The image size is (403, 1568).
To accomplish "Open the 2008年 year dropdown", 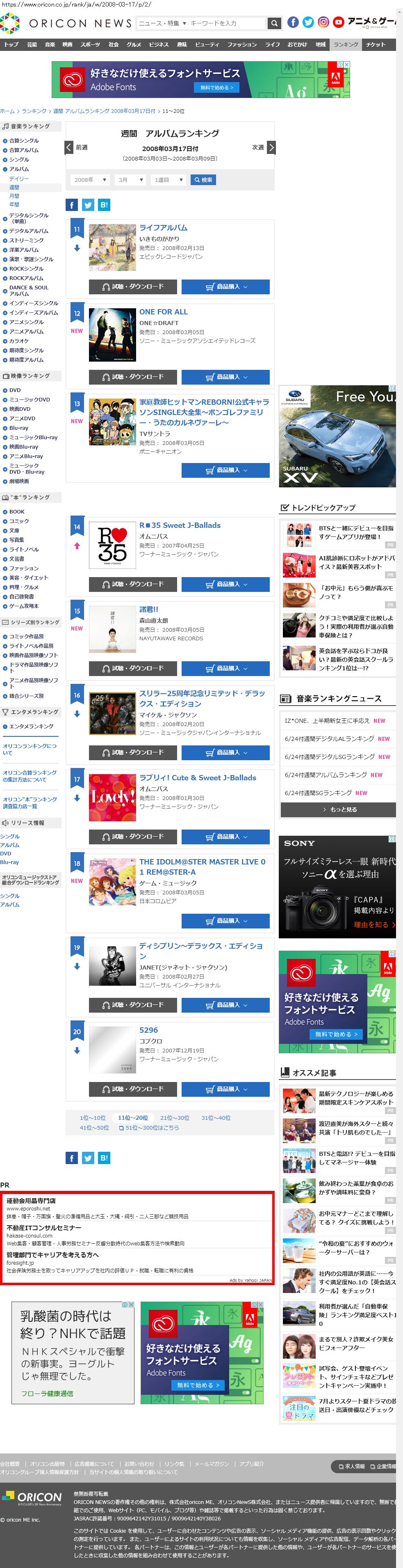I will (x=90, y=180).
